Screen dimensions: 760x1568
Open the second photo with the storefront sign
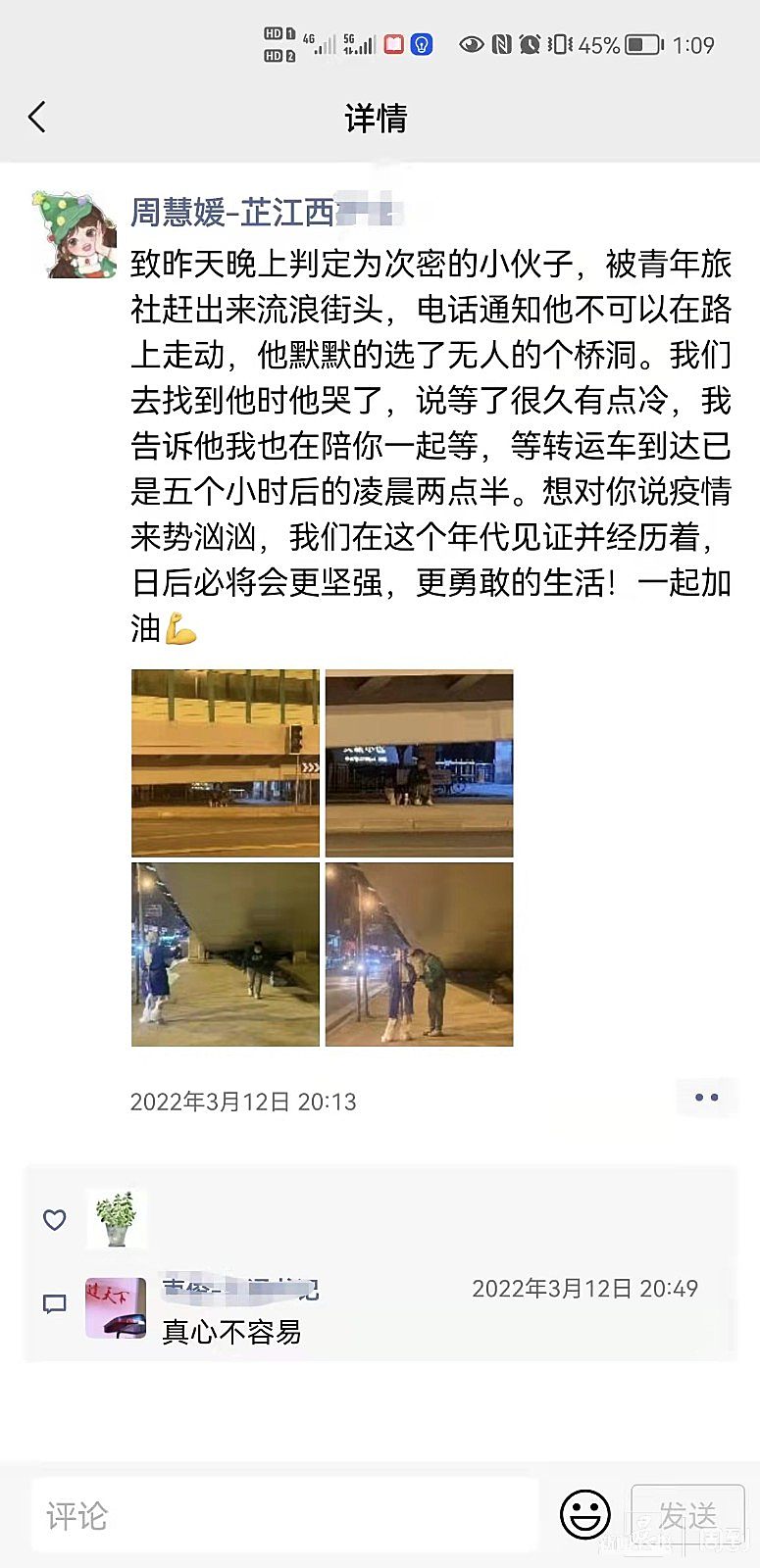click(419, 762)
